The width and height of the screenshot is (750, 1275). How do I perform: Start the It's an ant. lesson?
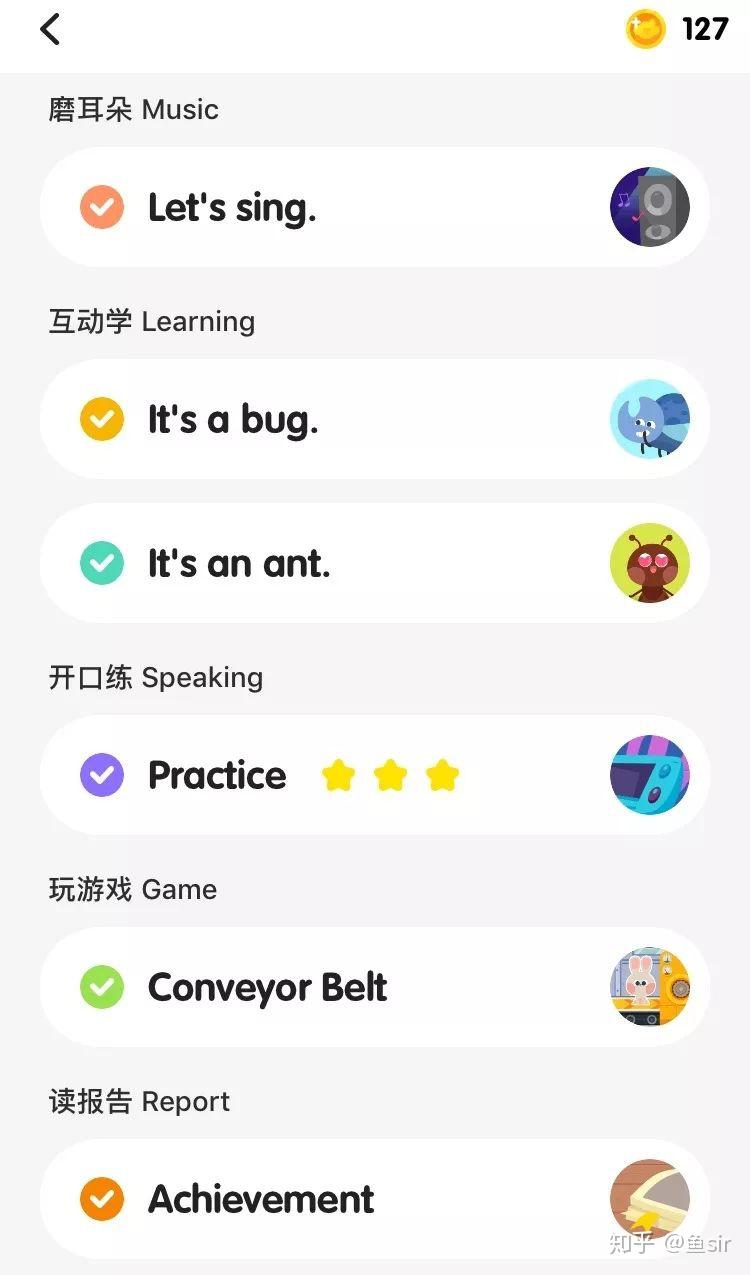[x=374, y=563]
